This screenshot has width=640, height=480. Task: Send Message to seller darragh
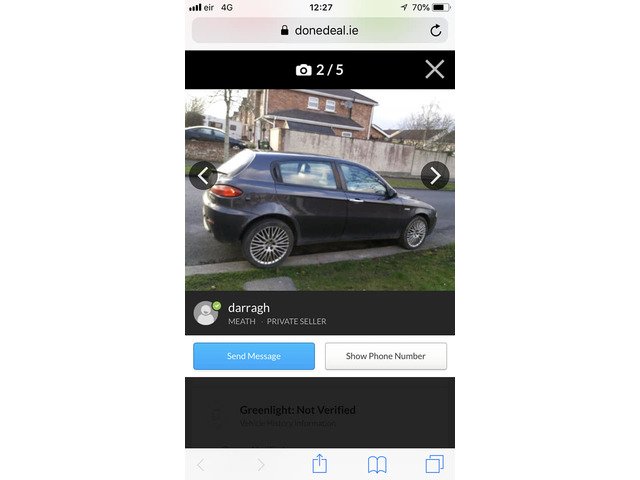(254, 356)
